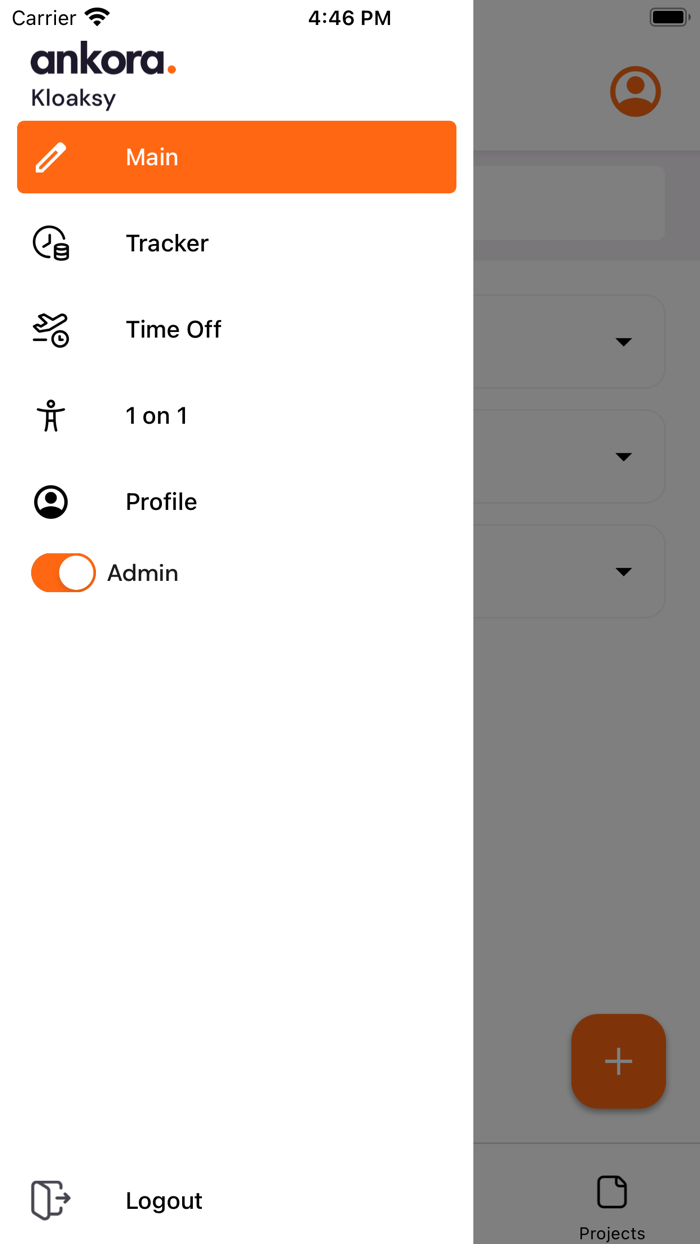Turn off the Admin switch

click(x=64, y=573)
